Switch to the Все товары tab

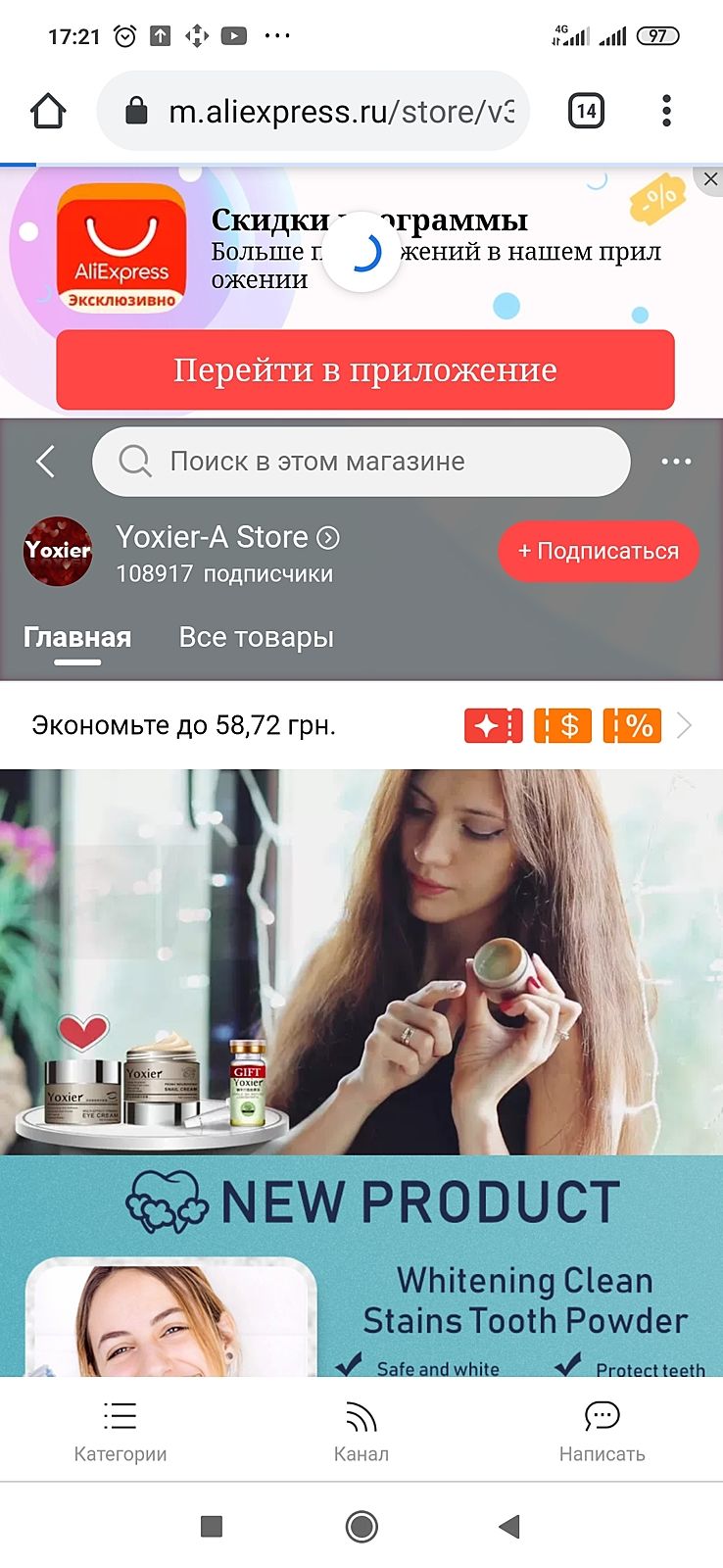pos(256,637)
